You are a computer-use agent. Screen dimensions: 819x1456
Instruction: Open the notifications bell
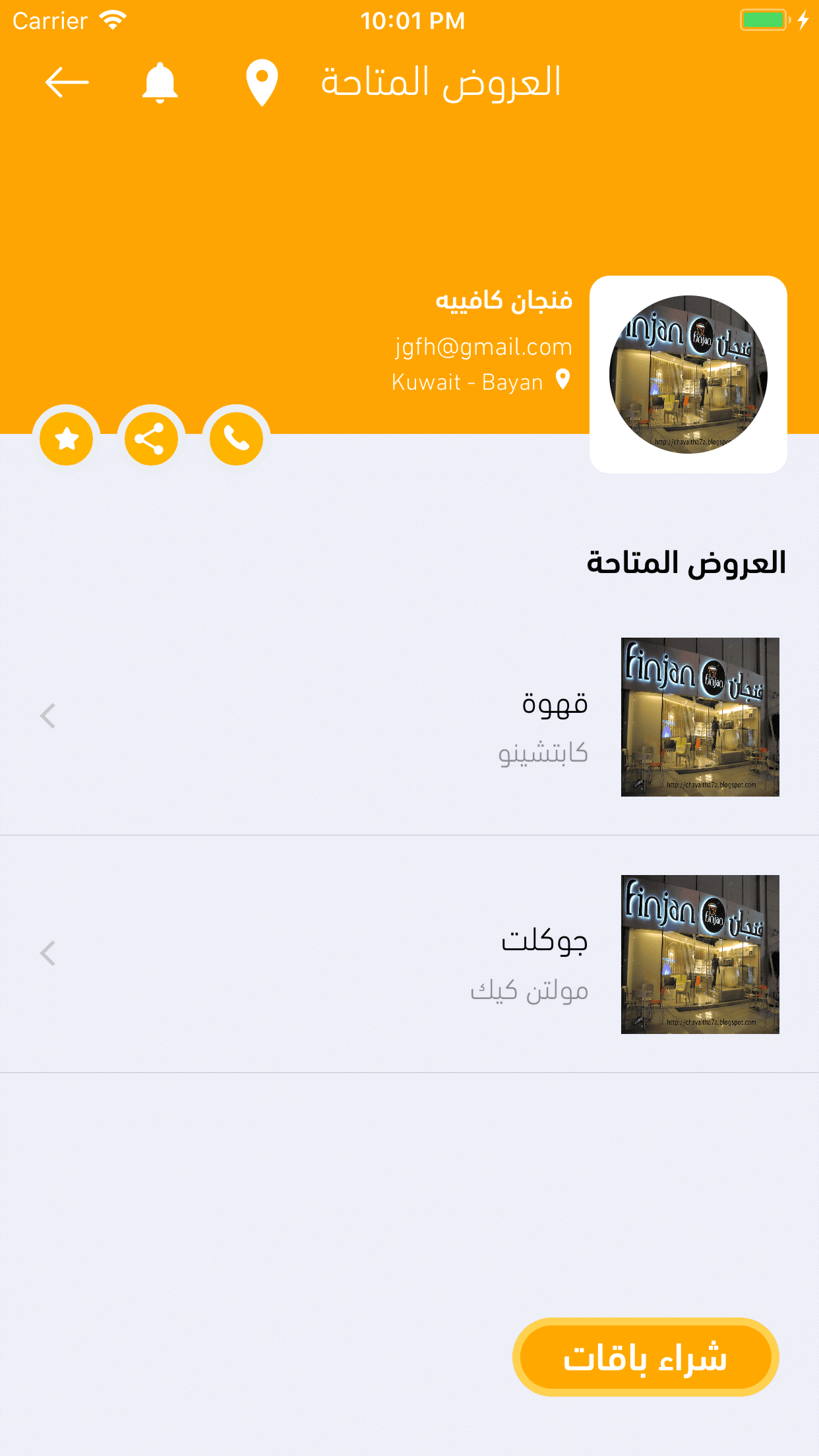pyautogui.click(x=160, y=83)
